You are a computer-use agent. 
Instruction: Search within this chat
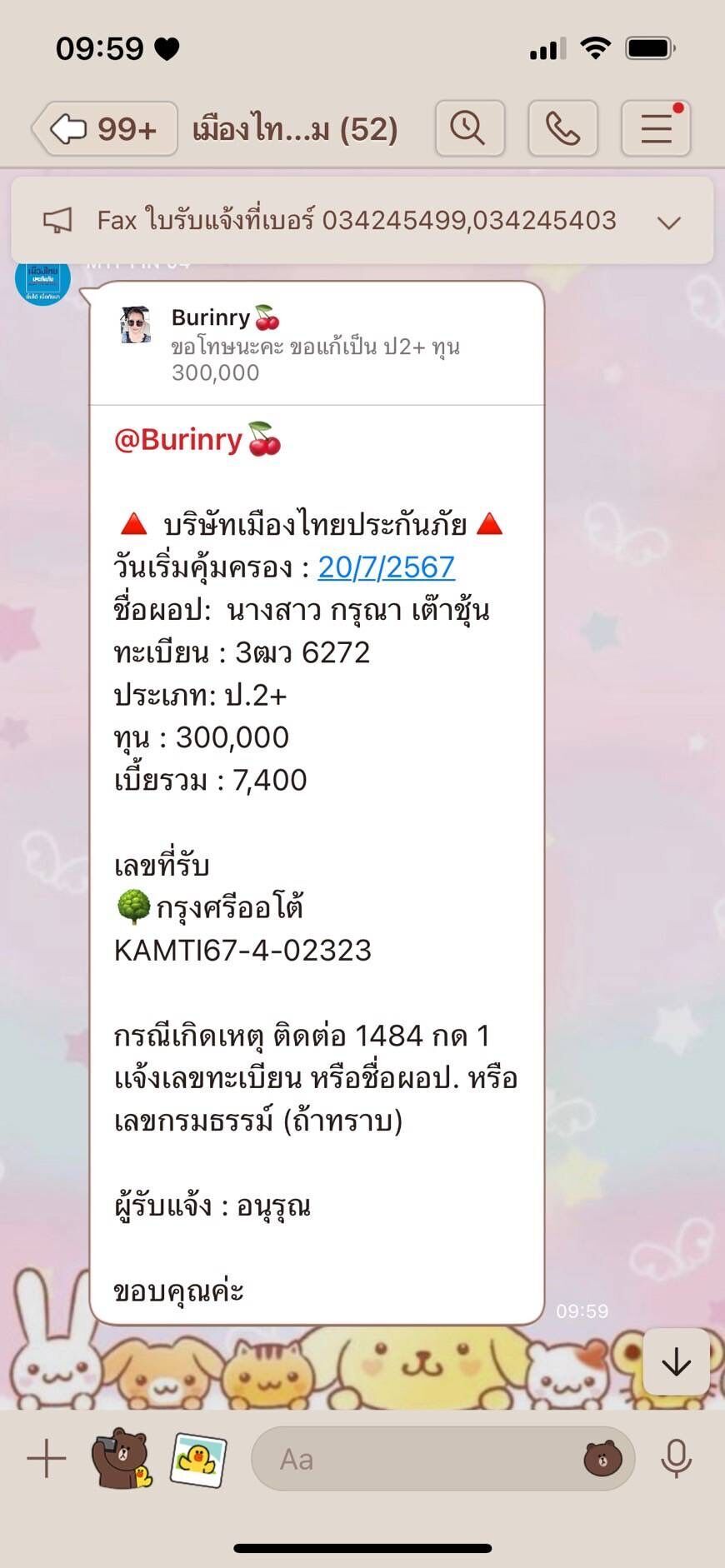[470, 128]
